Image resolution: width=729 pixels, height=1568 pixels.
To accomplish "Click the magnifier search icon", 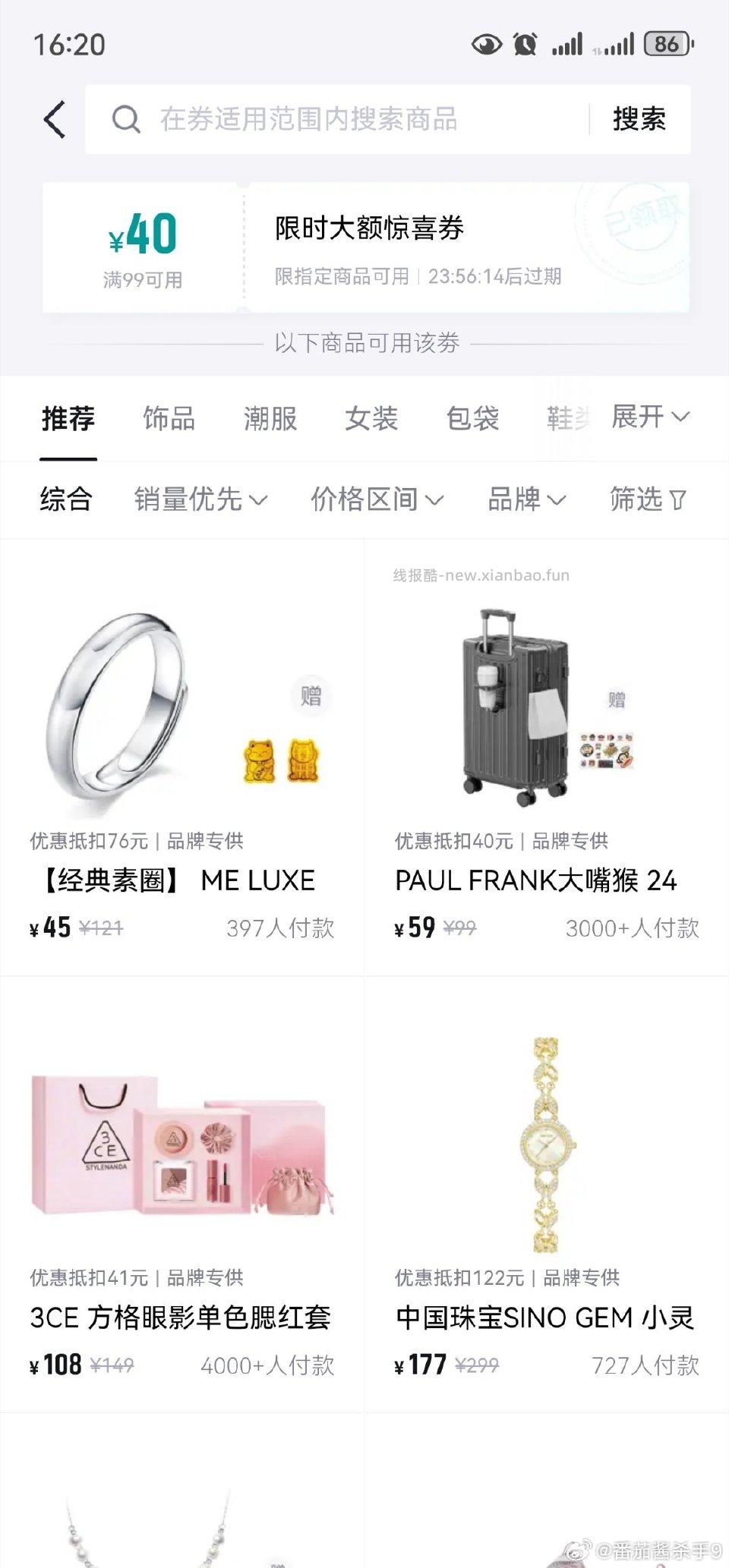I will tap(126, 119).
